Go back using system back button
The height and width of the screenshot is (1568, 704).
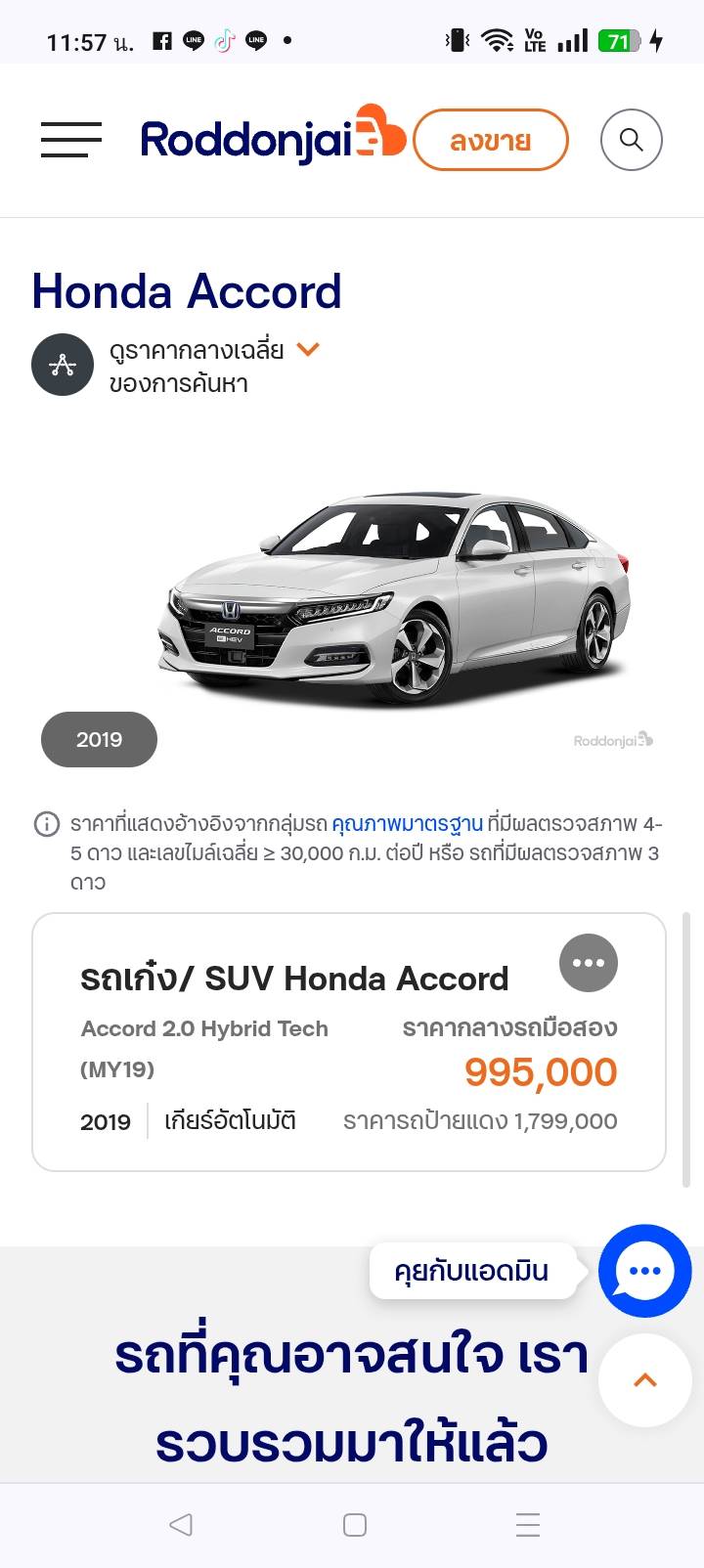click(181, 1524)
